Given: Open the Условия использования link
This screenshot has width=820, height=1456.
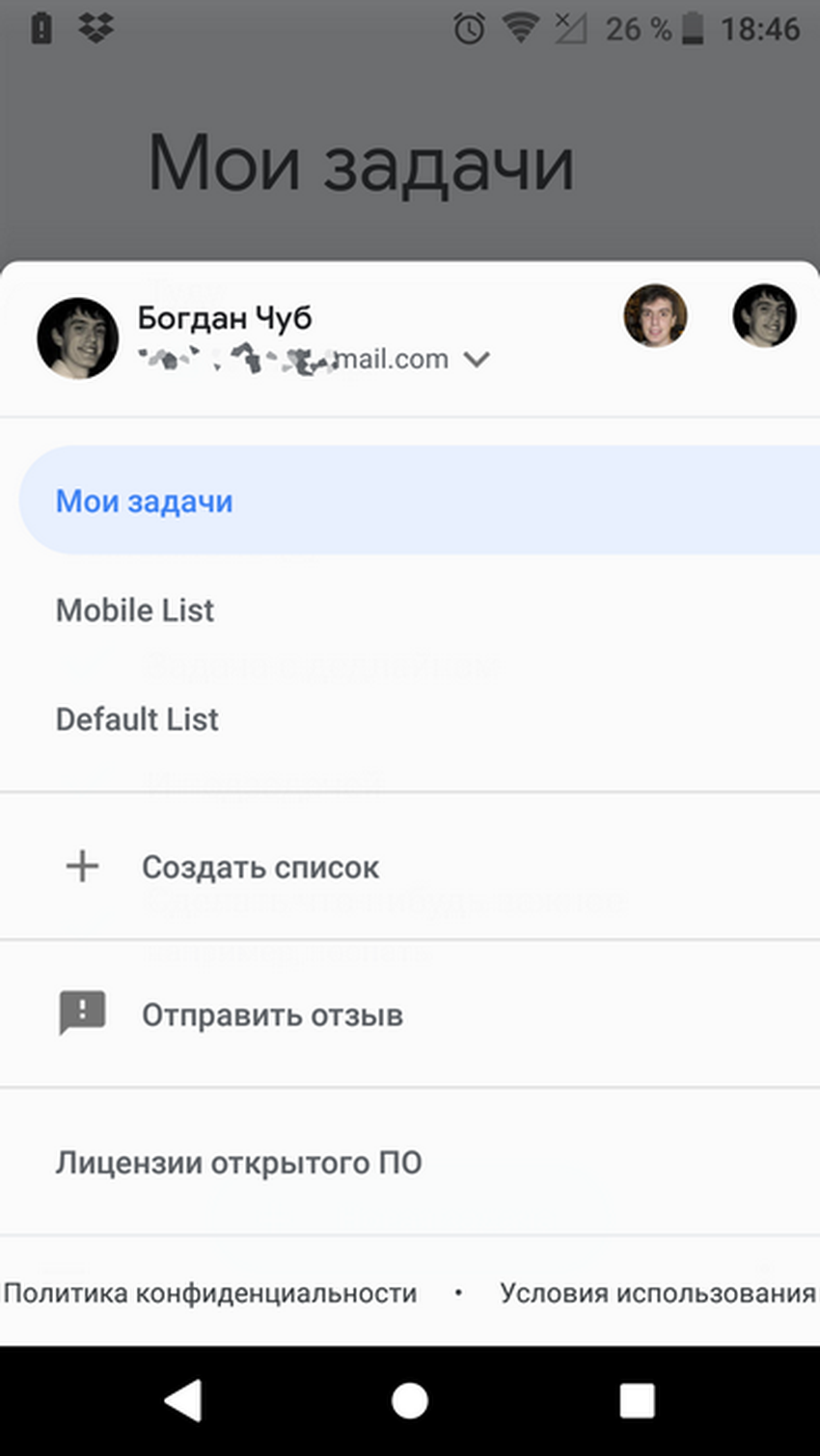Looking at the screenshot, I should pyautogui.click(x=657, y=1293).
